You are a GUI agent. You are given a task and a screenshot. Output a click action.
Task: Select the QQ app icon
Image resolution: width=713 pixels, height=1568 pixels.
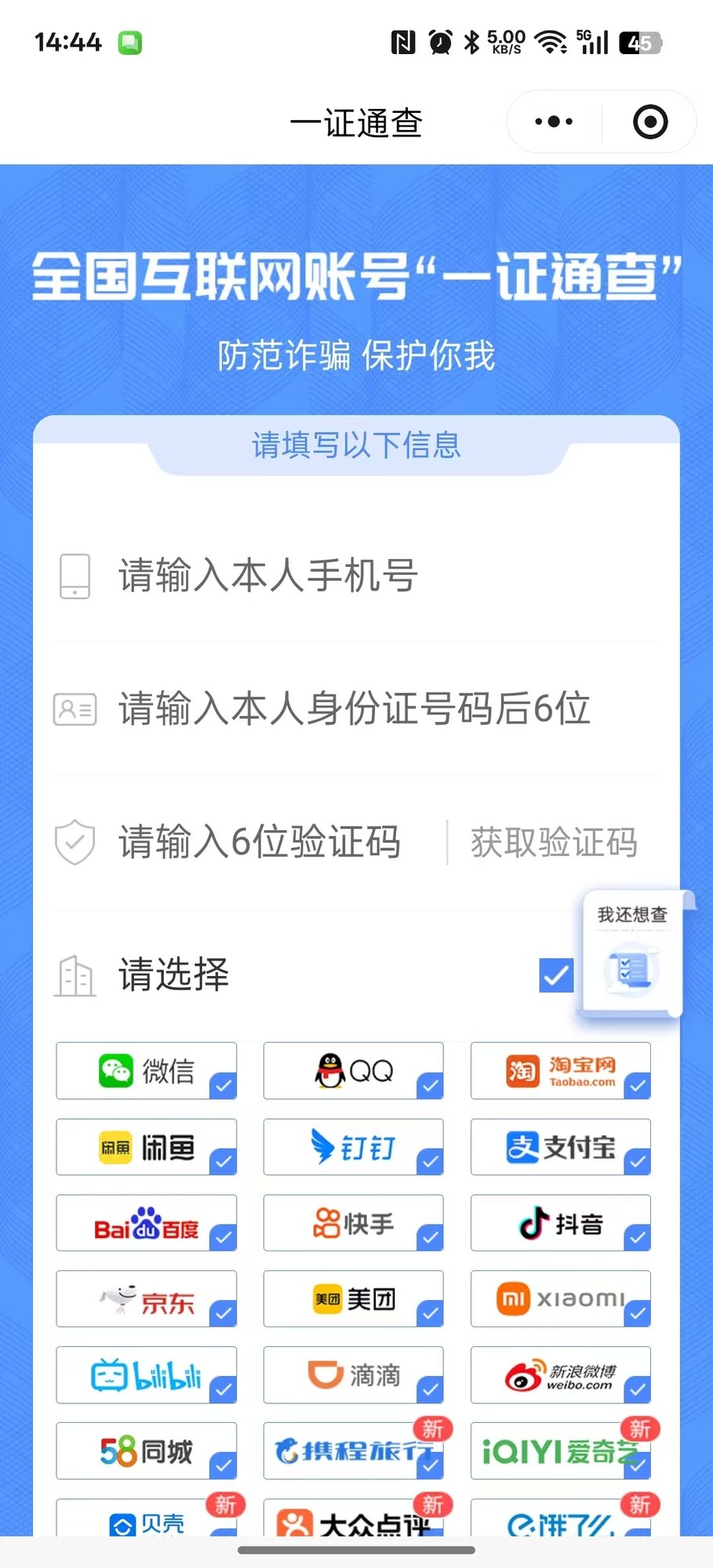(x=353, y=1071)
